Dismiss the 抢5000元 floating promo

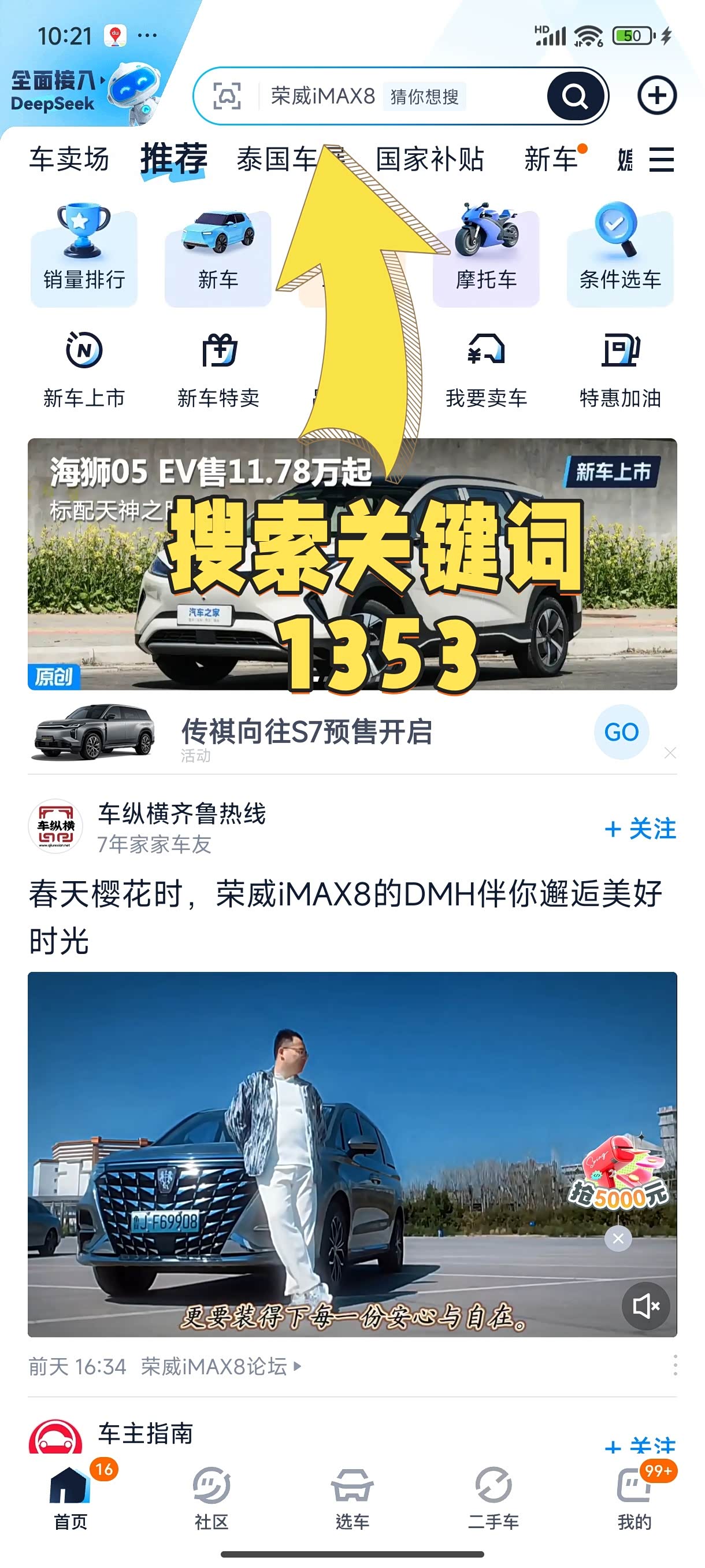point(618,1238)
